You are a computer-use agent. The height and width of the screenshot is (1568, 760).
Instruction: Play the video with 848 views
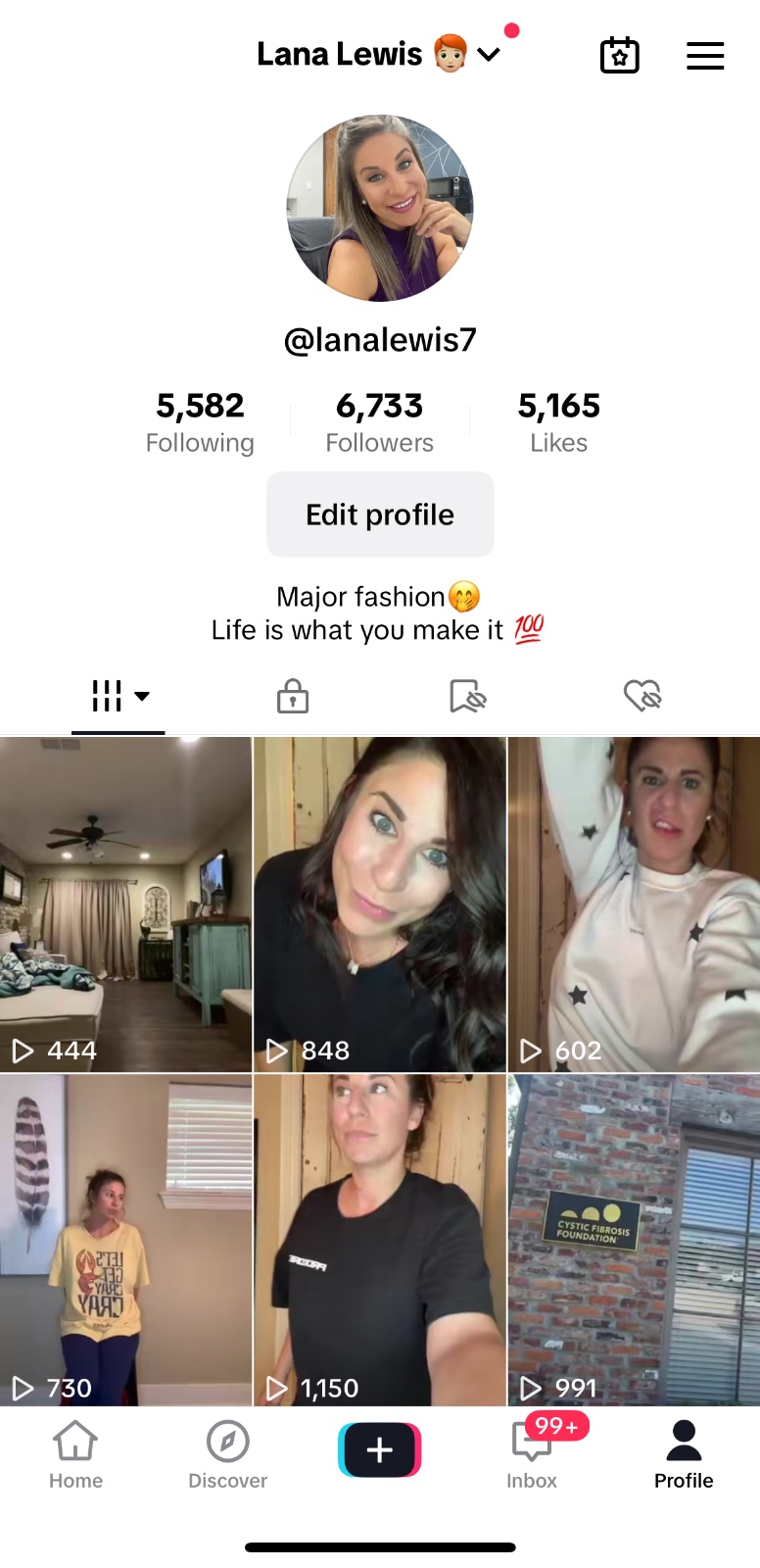coord(380,904)
